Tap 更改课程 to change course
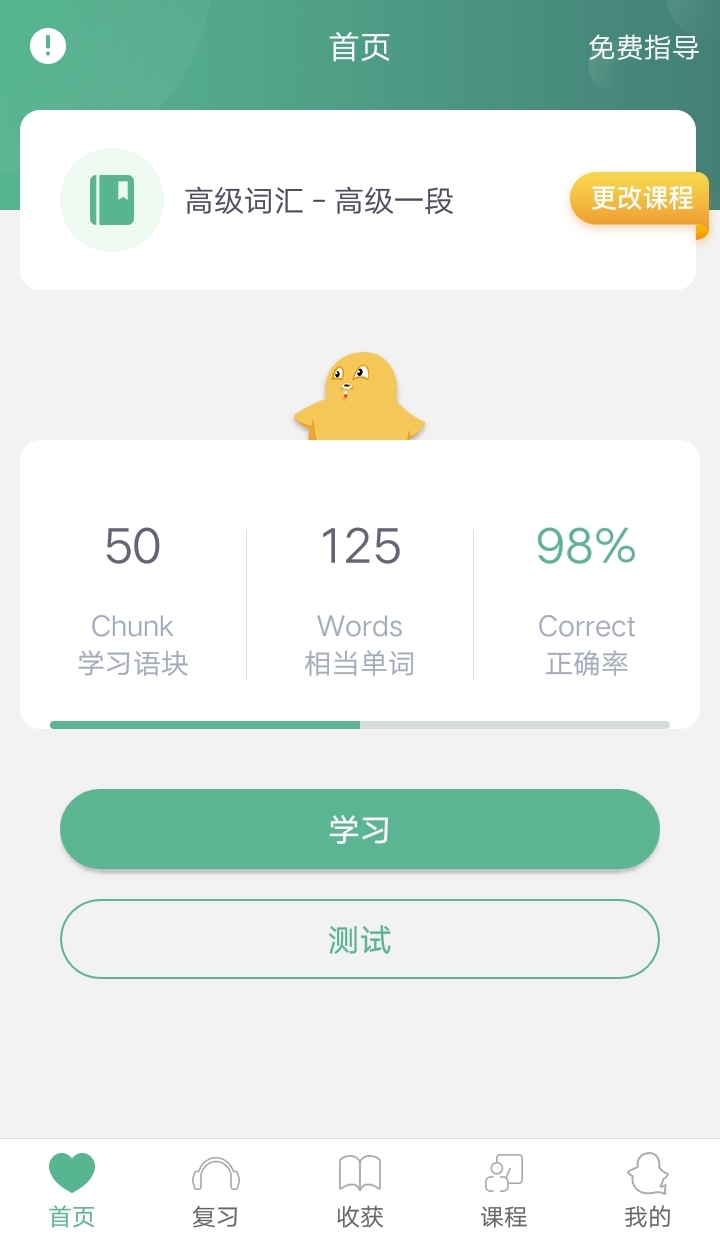Image resolution: width=720 pixels, height=1238 pixels. point(640,198)
